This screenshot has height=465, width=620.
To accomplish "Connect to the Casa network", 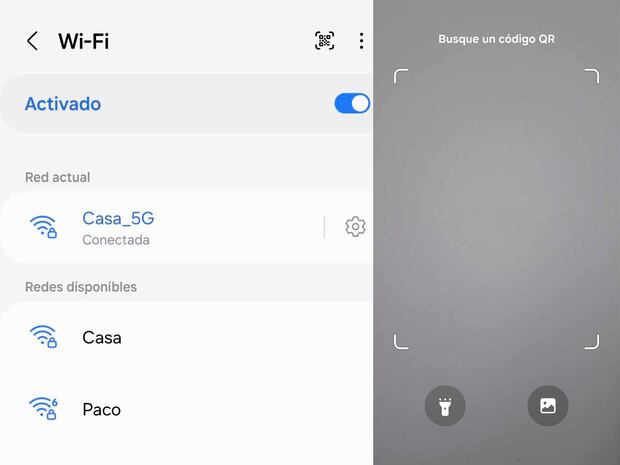I will coord(102,337).
